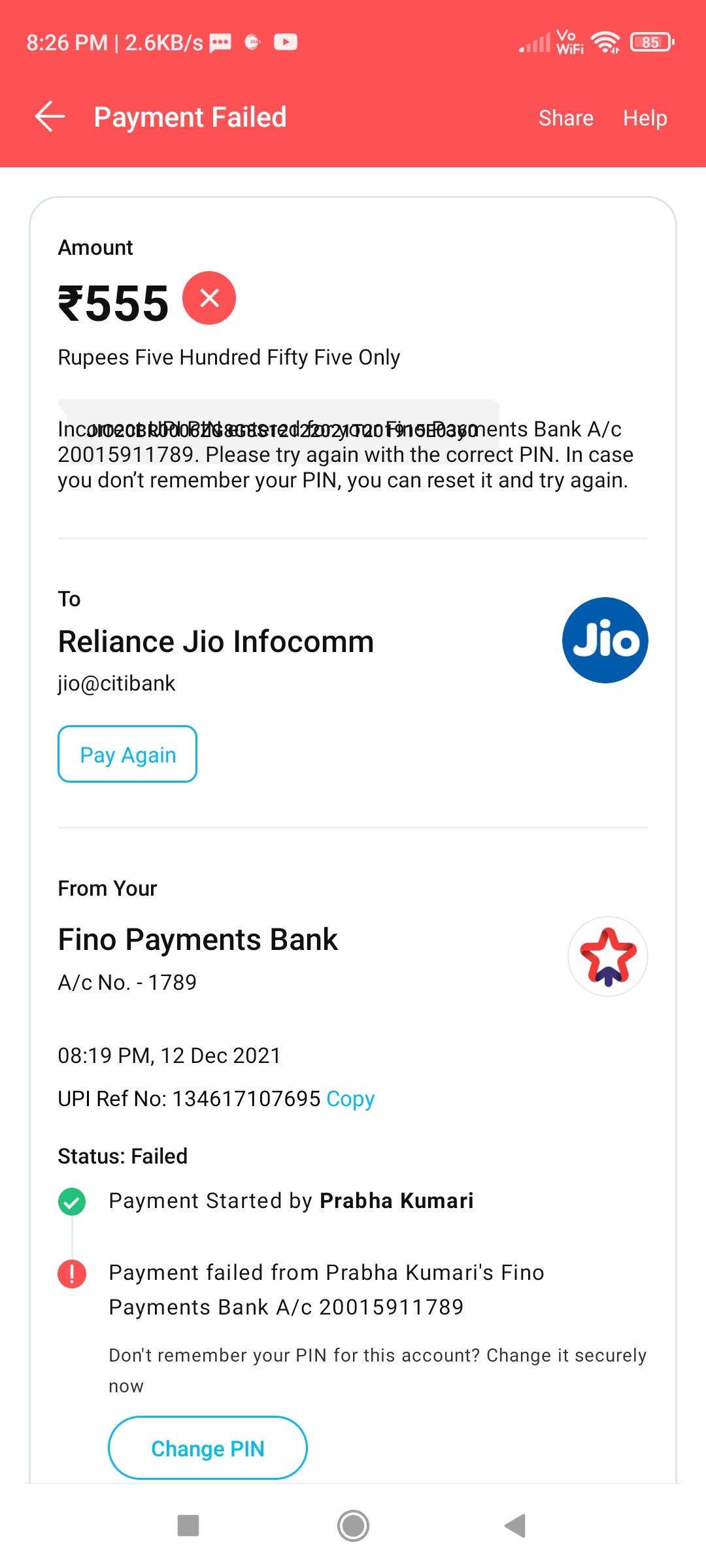Share the failed payment details
706x1568 pixels.
pos(565,118)
